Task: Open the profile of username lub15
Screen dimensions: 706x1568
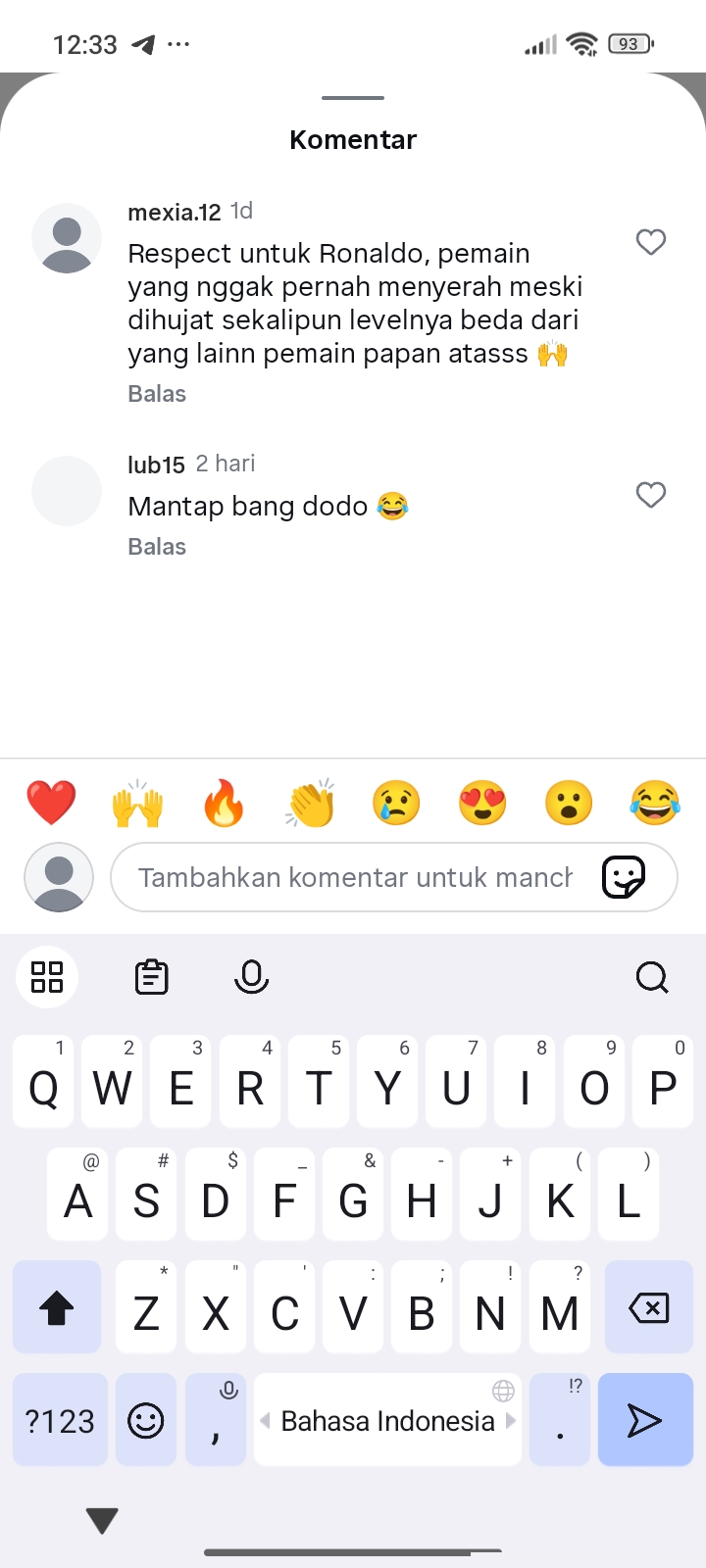Action: pos(156,465)
